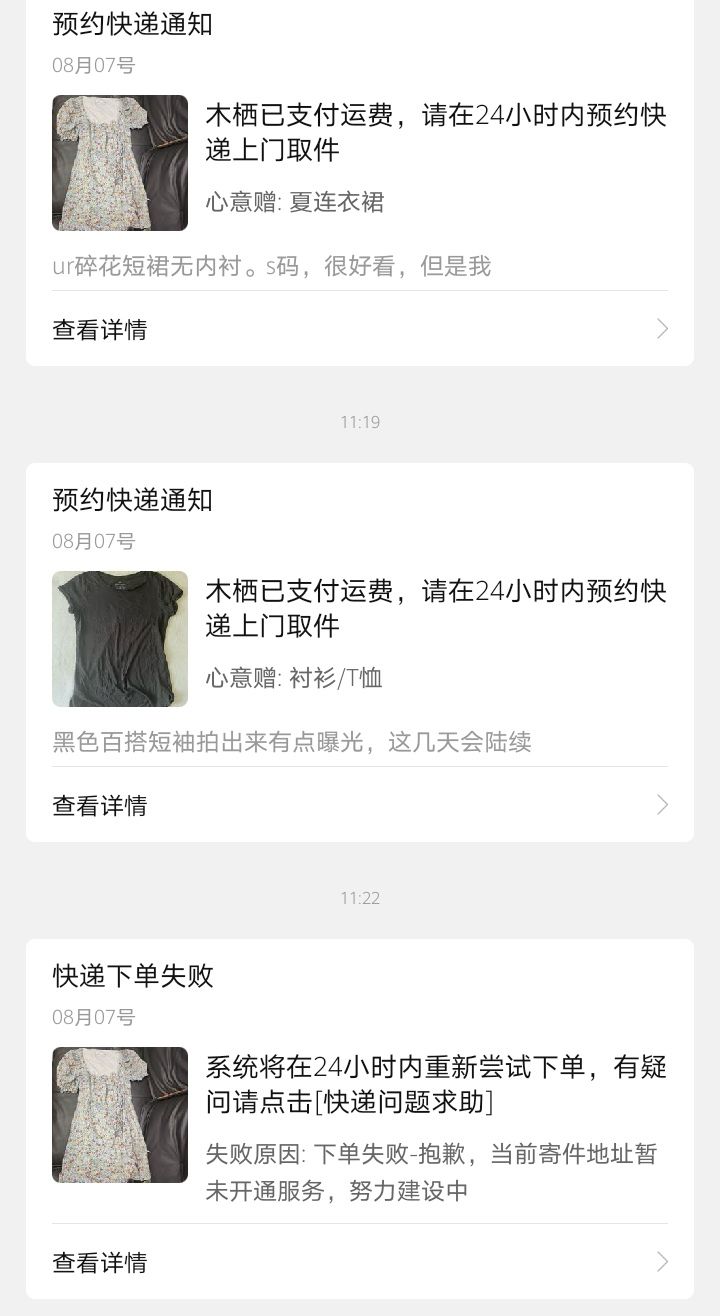This screenshot has height=1316, width=720.
Task: Open the black T-shirt 预约快递通知 card
Action: 360,652
